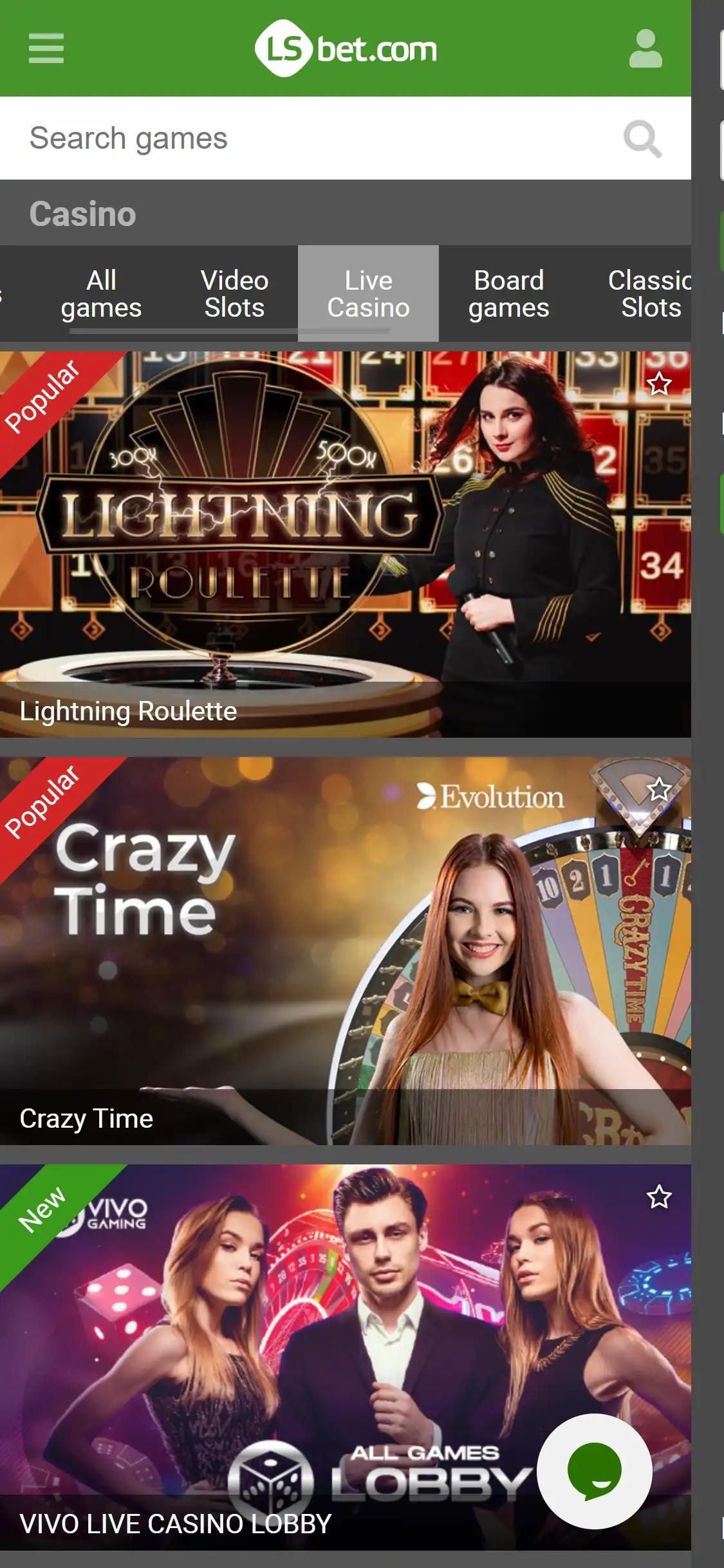Tap the Search games field

click(x=309, y=138)
